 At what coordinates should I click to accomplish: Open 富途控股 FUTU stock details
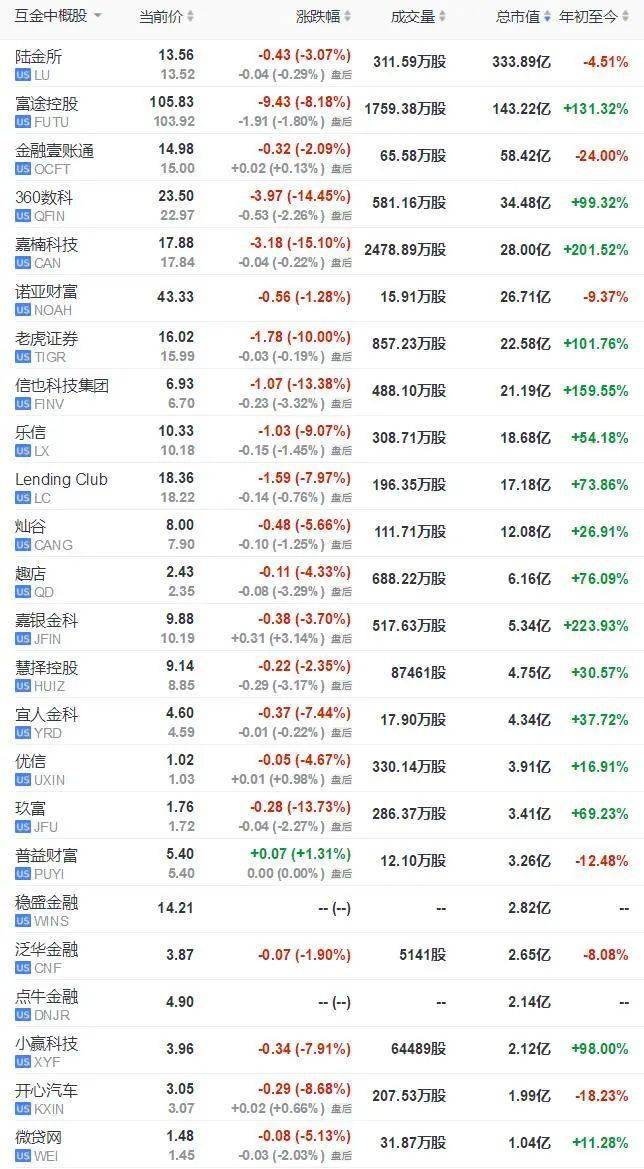point(322,111)
